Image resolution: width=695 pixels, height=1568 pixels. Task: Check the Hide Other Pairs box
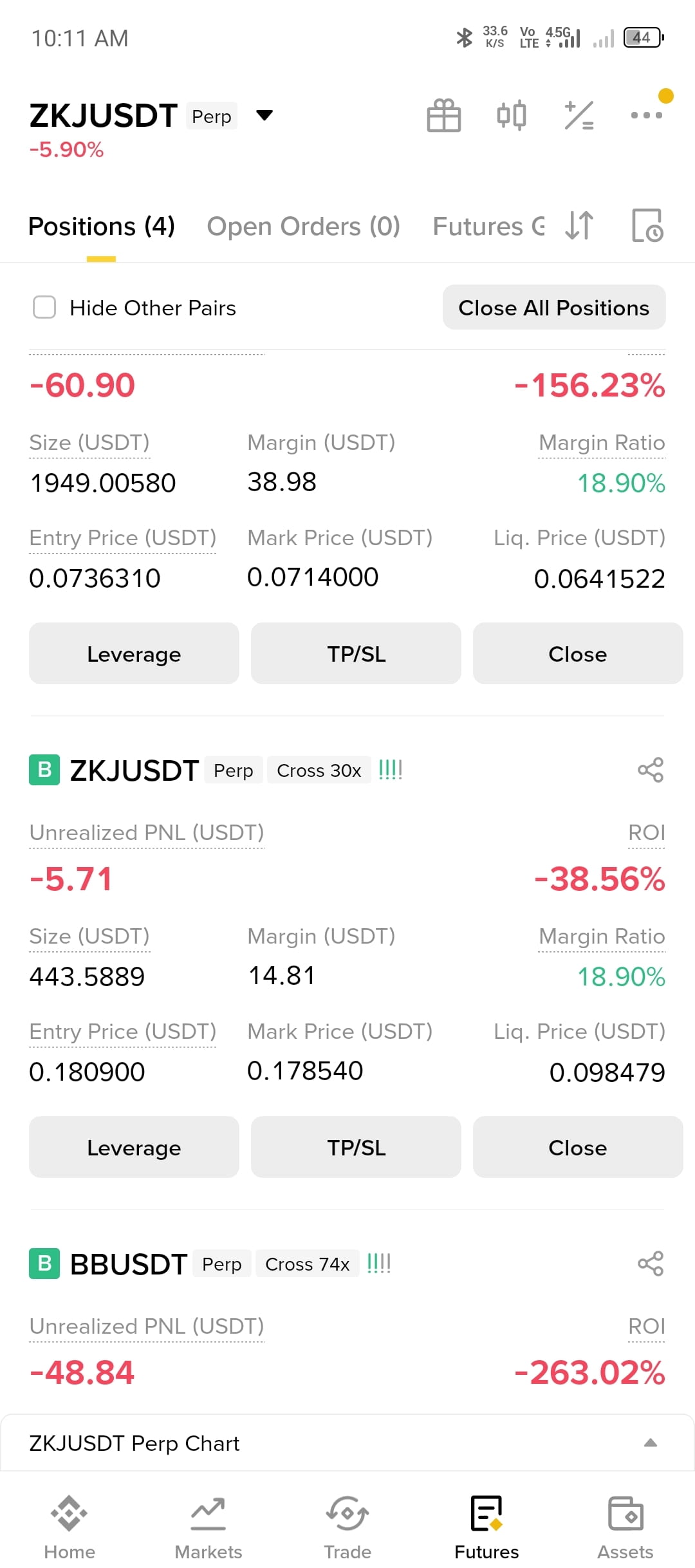click(44, 308)
